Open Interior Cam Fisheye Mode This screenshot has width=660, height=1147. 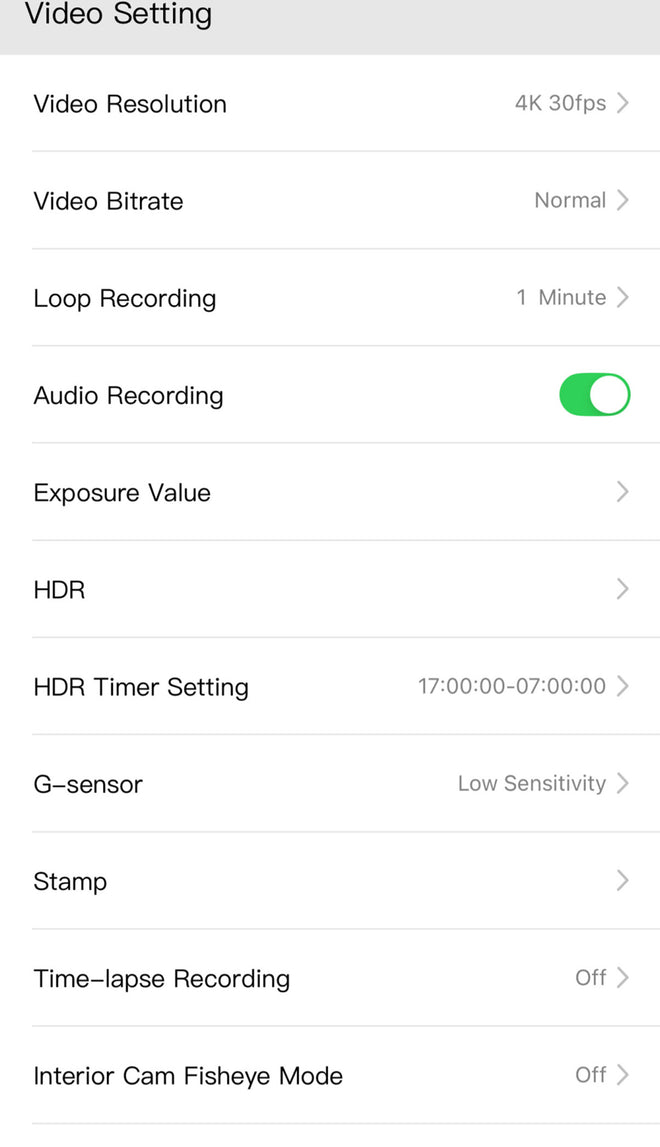(x=330, y=1075)
